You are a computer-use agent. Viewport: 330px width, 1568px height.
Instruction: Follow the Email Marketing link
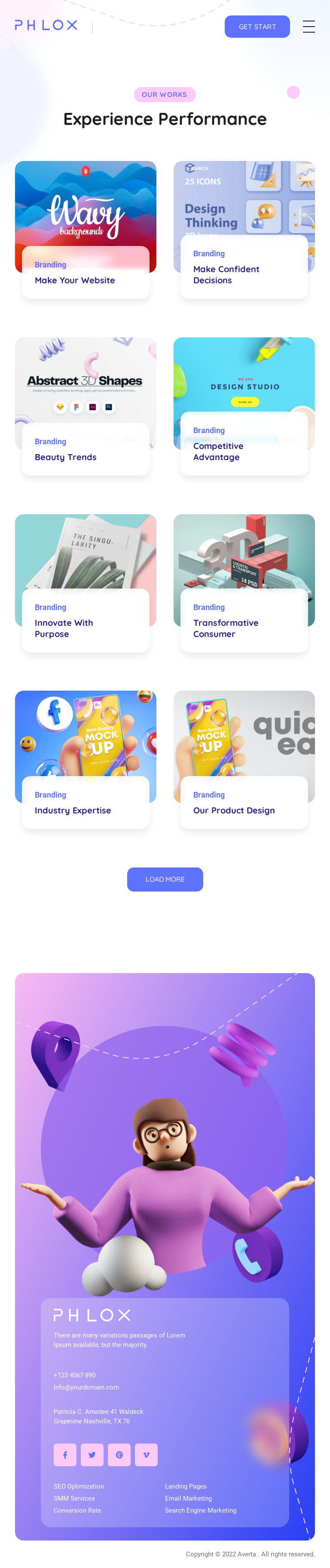click(188, 1498)
